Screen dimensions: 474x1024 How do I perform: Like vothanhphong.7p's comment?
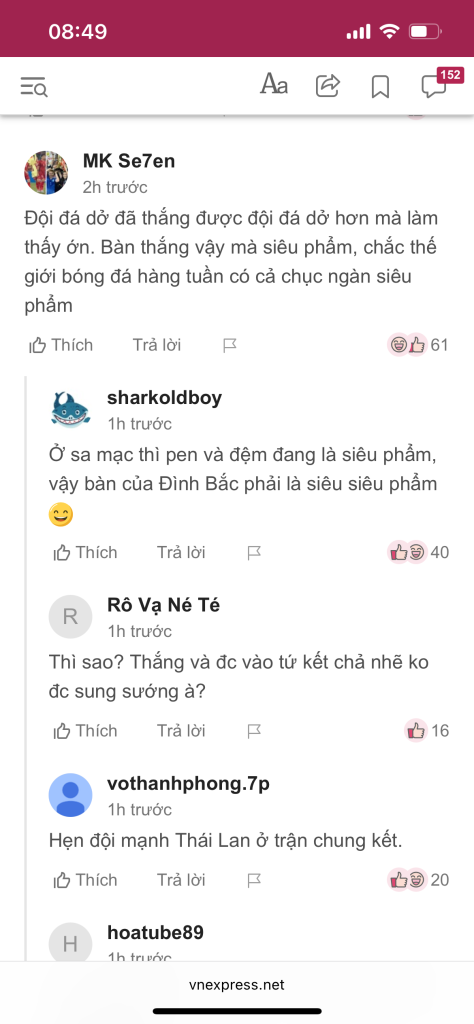(x=85, y=880)
